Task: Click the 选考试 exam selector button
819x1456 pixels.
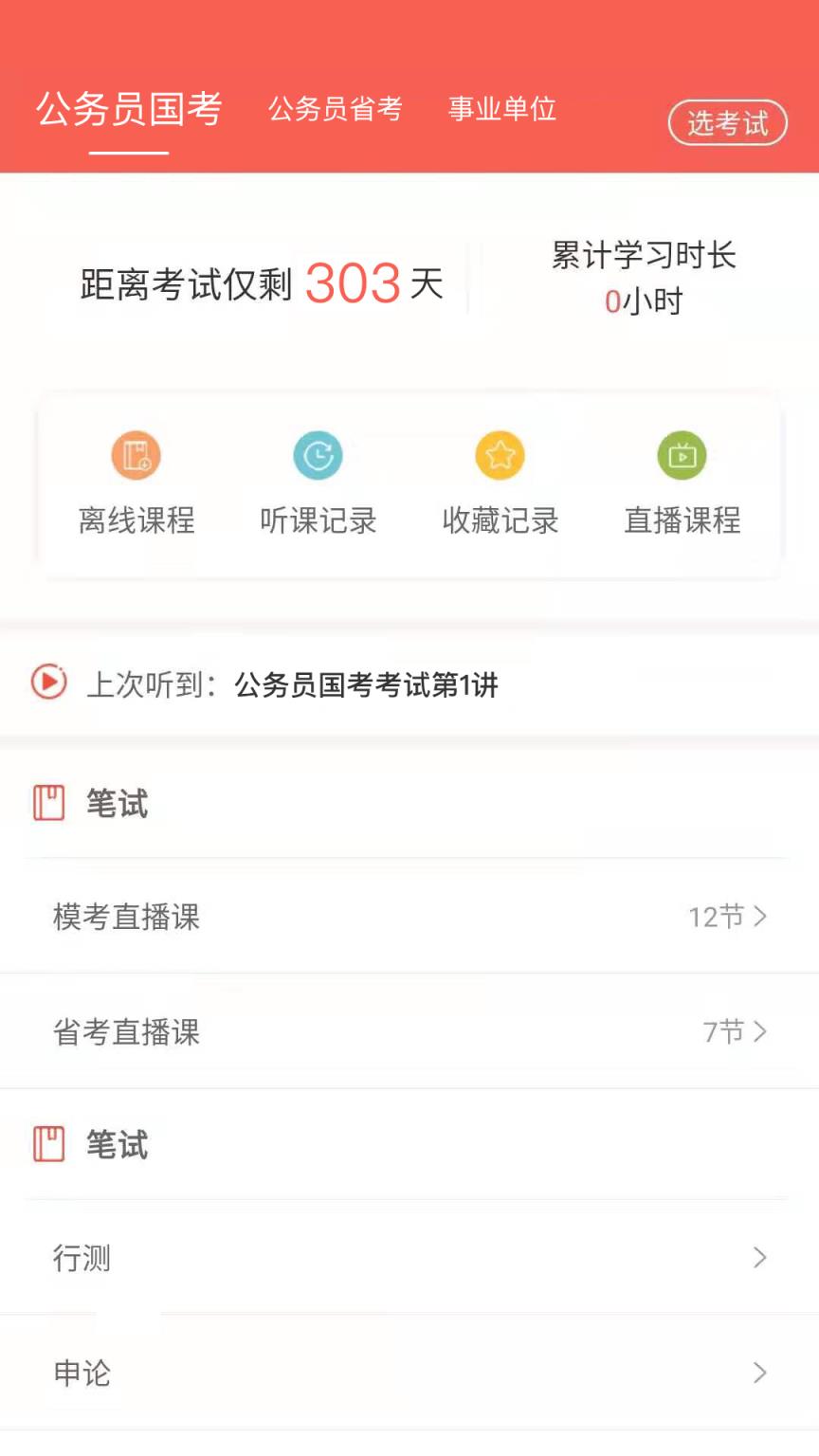Action: (728, 123)
